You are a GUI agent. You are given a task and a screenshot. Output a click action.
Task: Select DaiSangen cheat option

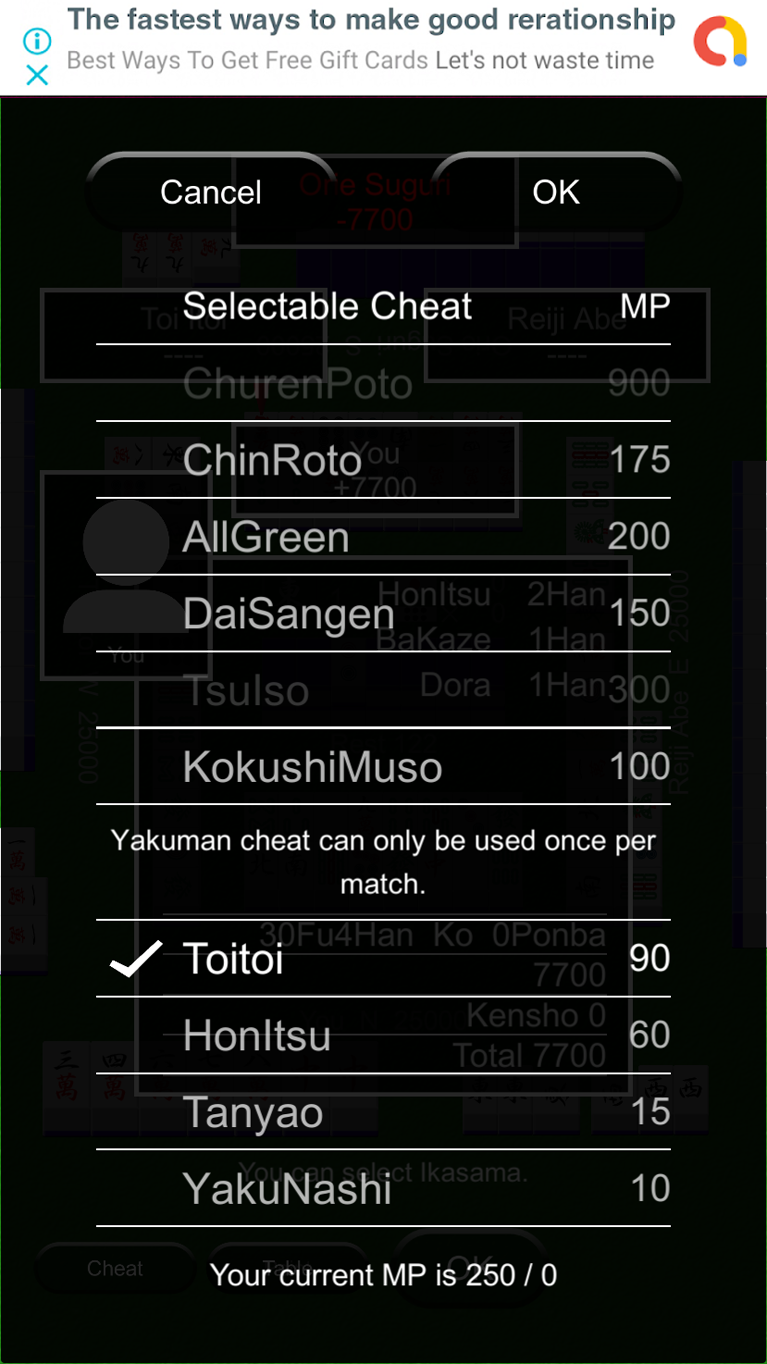point(383,613)
